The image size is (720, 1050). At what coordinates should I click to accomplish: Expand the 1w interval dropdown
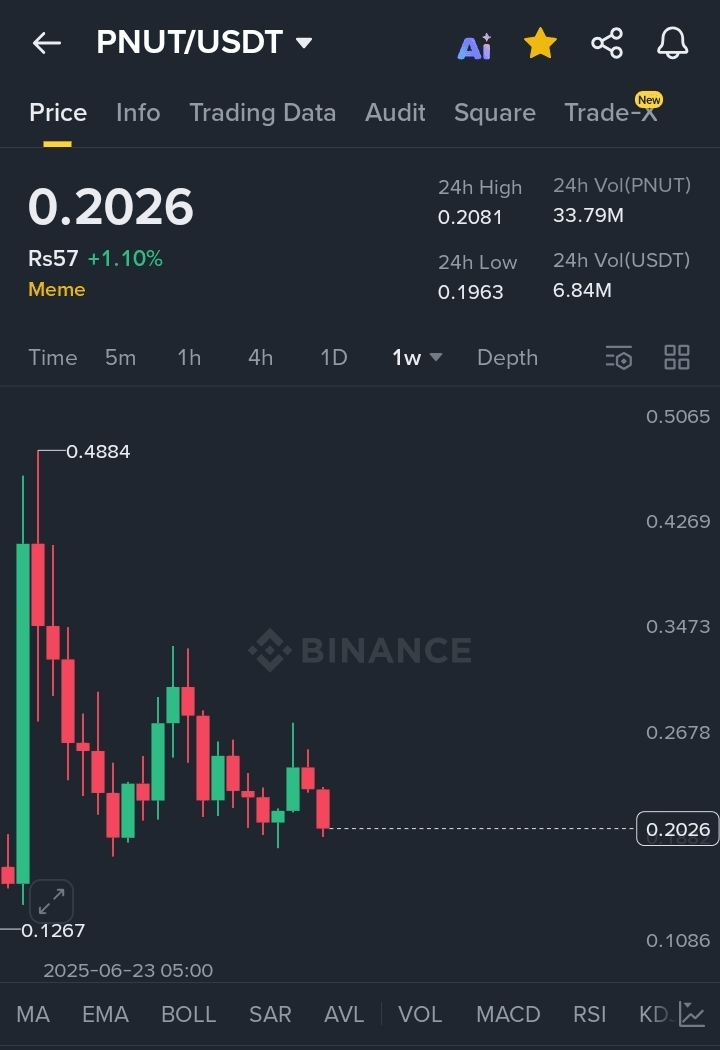pos(417,358)
